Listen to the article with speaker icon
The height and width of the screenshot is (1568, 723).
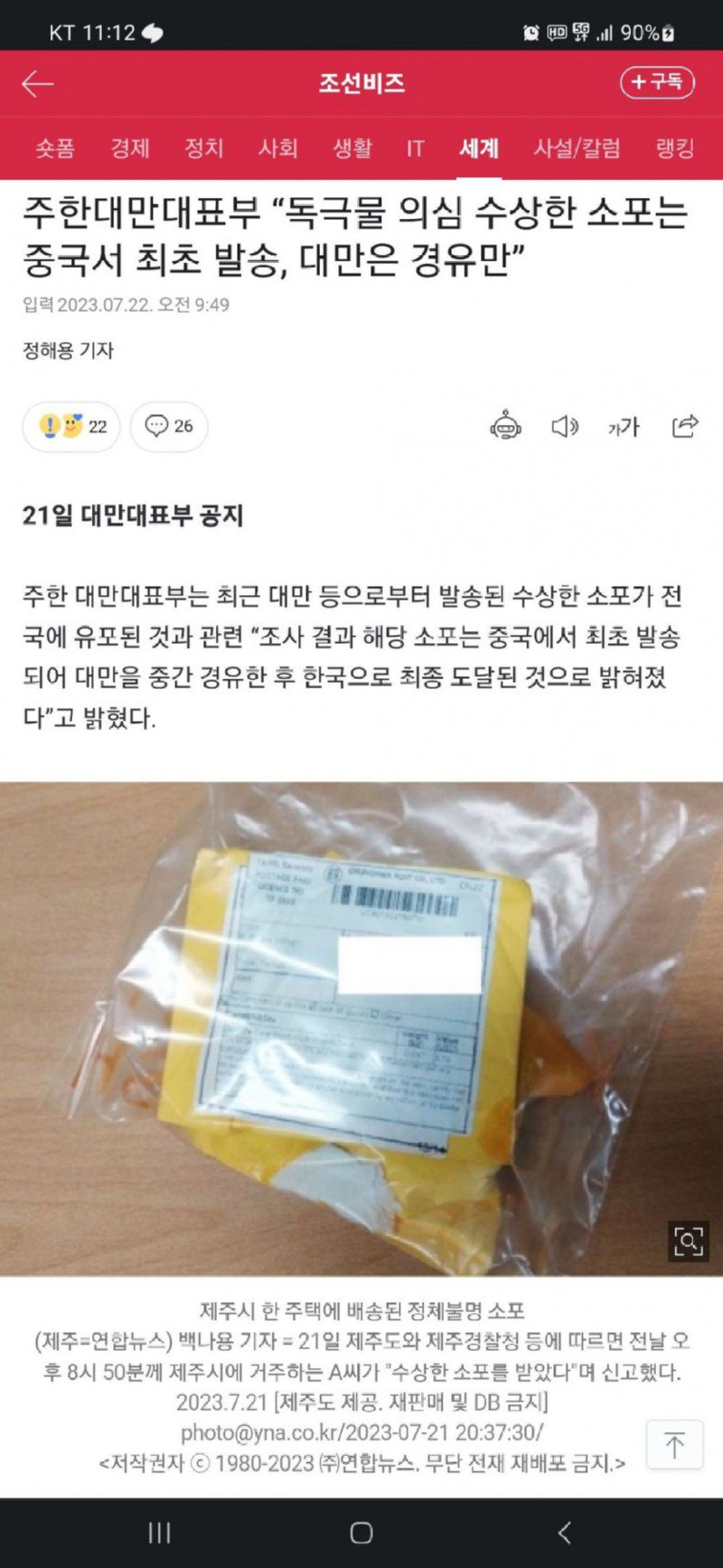point(565,426)
